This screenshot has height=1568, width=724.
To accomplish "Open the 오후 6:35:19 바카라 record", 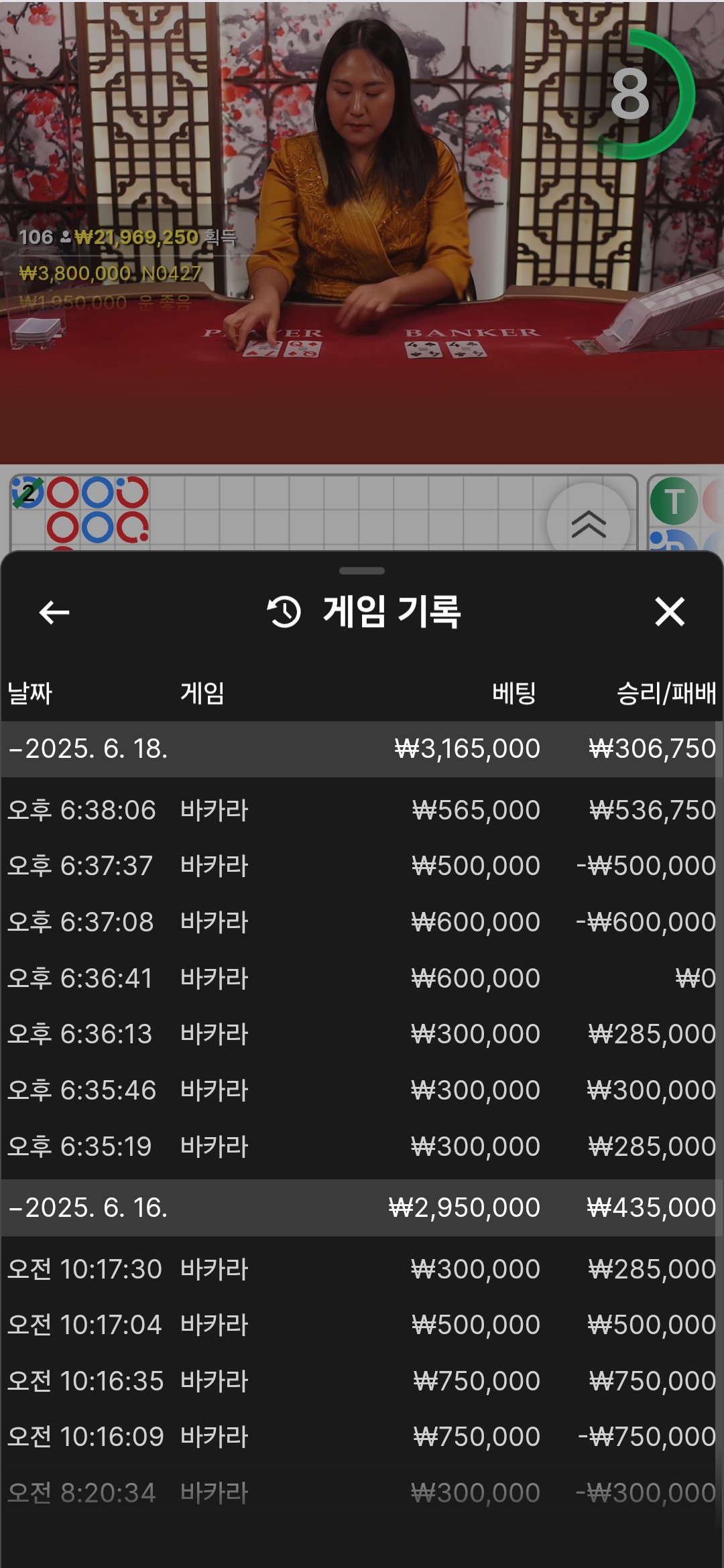I will point(362,1147).
